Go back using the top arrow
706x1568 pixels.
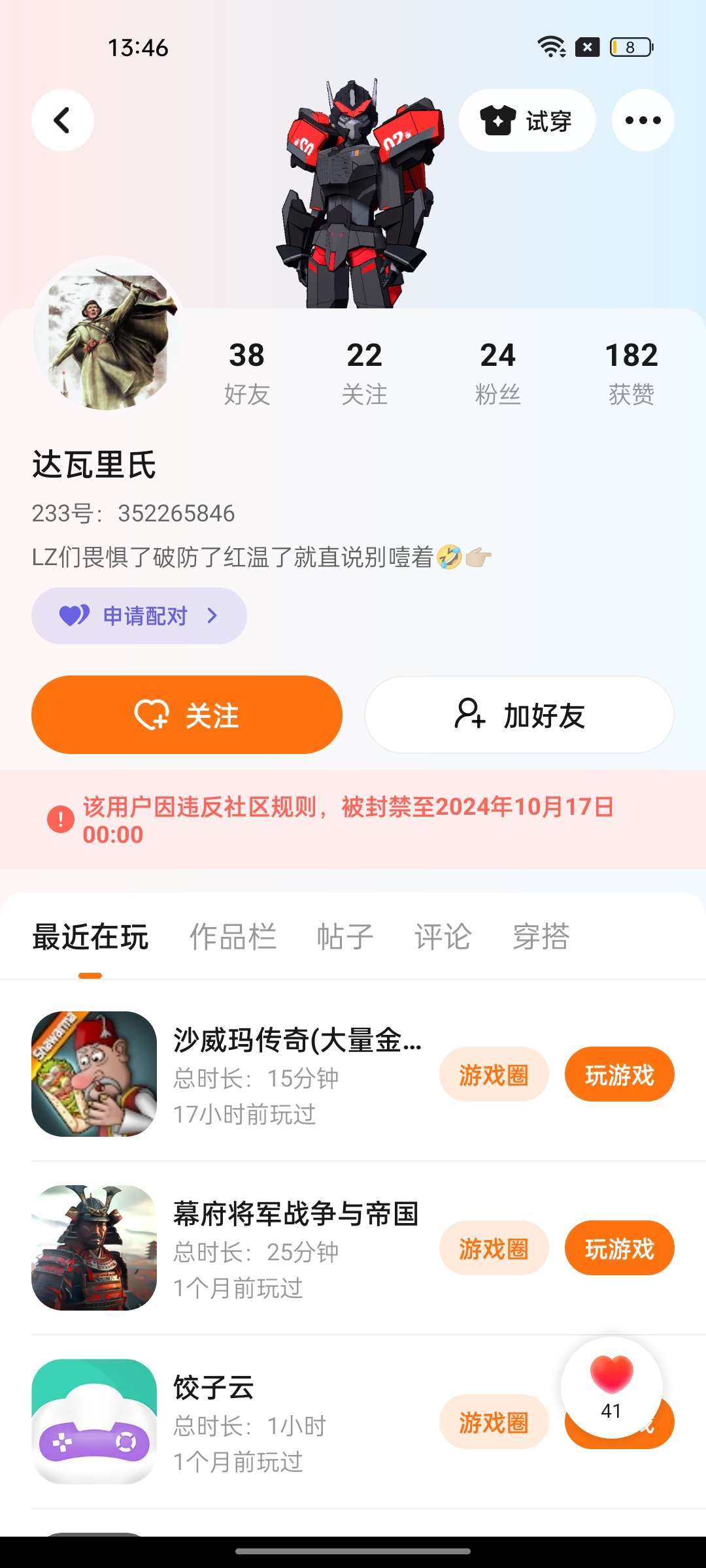[x=62, y=120]
